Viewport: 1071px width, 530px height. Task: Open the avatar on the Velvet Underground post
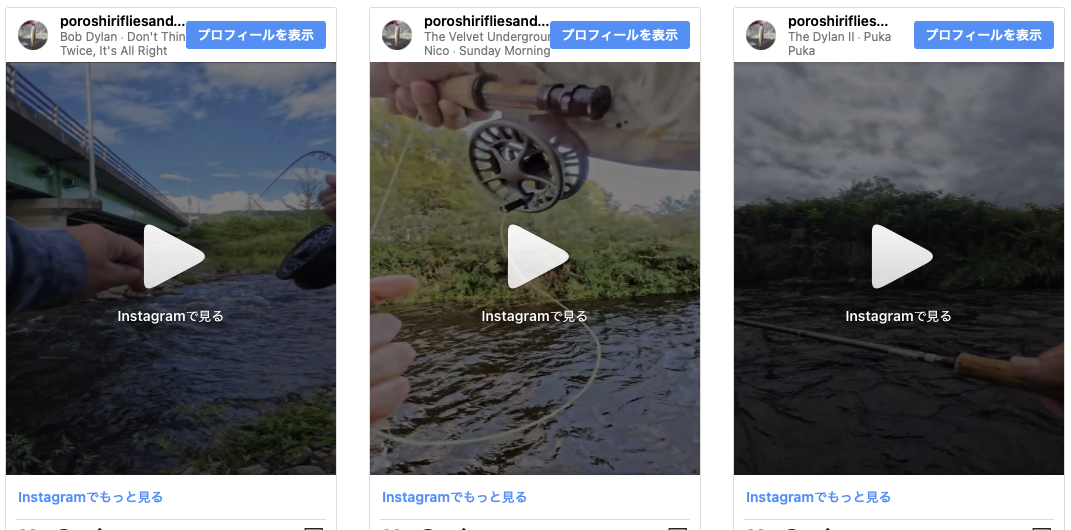click(397, 35)
